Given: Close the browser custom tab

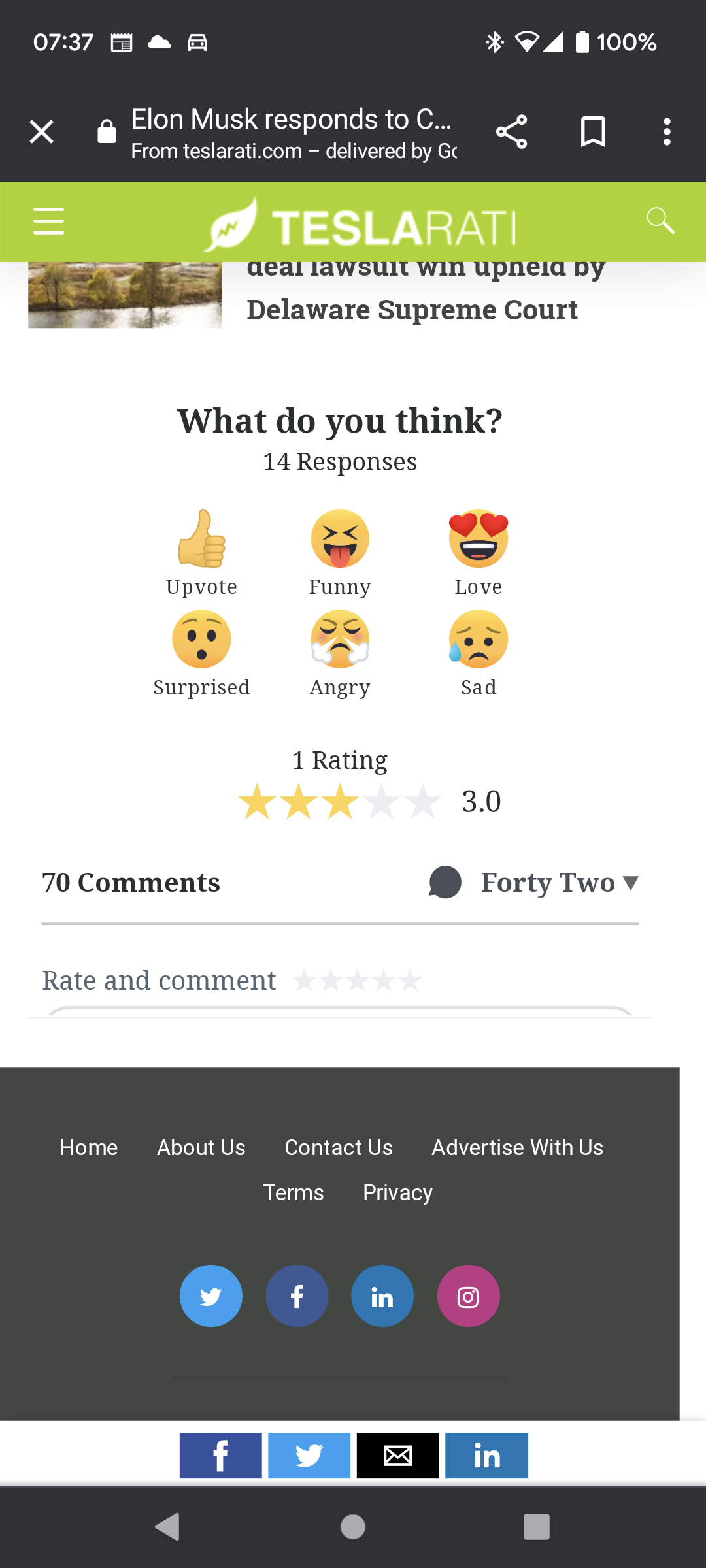Looking at the screenshot, I should click(x=41, y=132).
